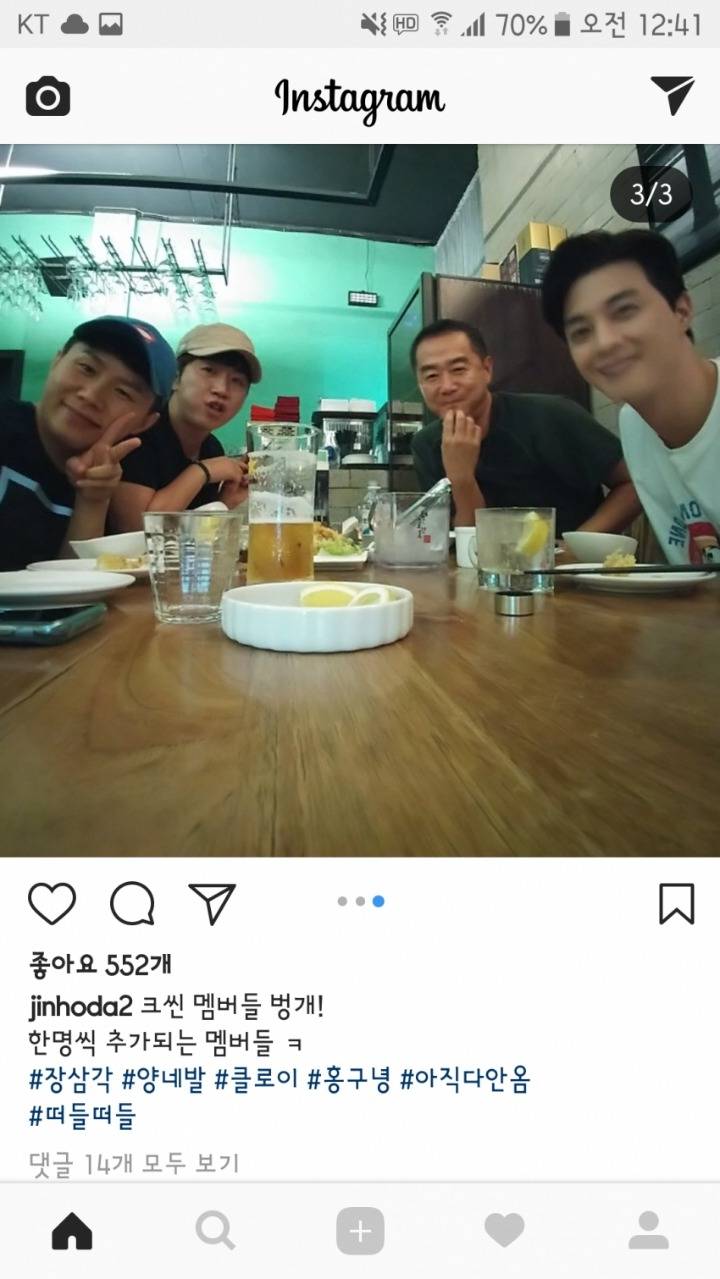Go to Home feed with the house icon

pyautogui.click(x=72, y=1234)
